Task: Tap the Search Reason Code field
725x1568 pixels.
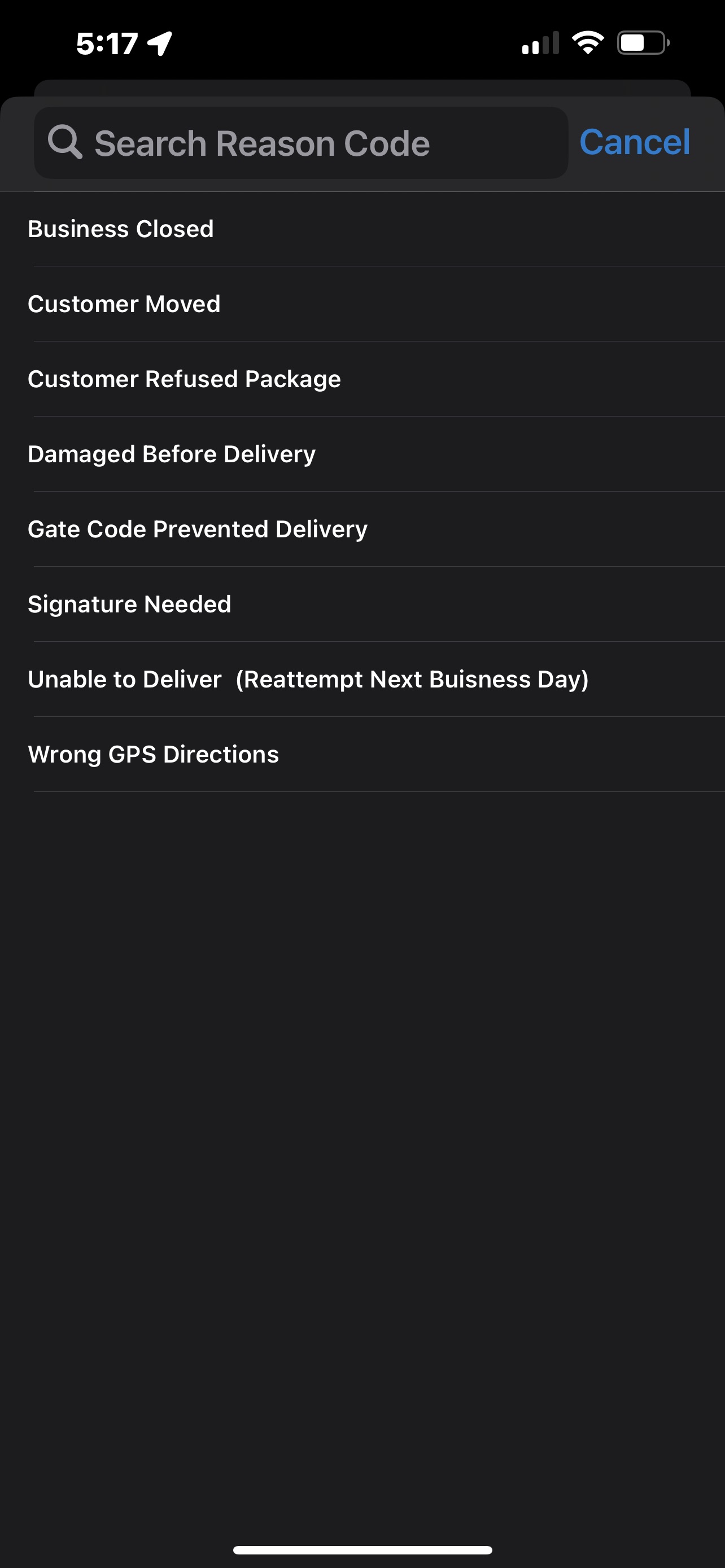Action: pos(301,143)
